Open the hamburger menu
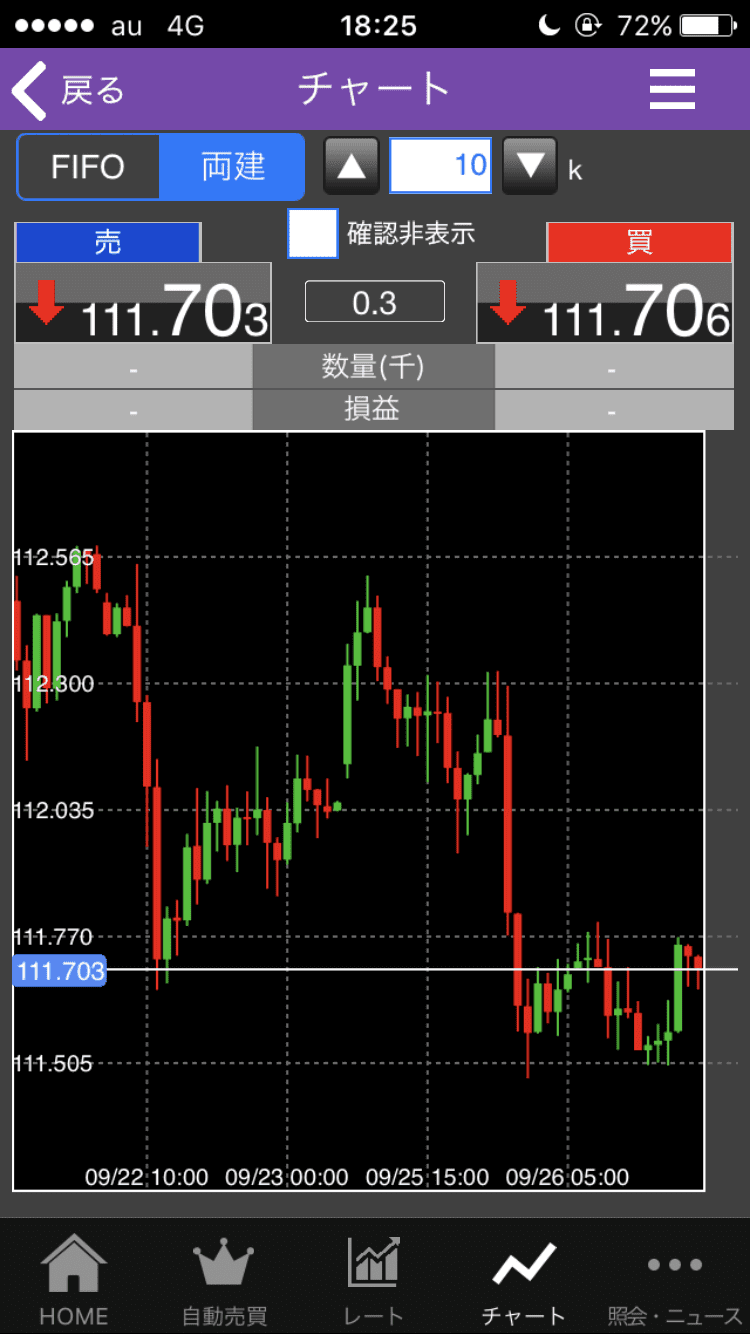 672,90
